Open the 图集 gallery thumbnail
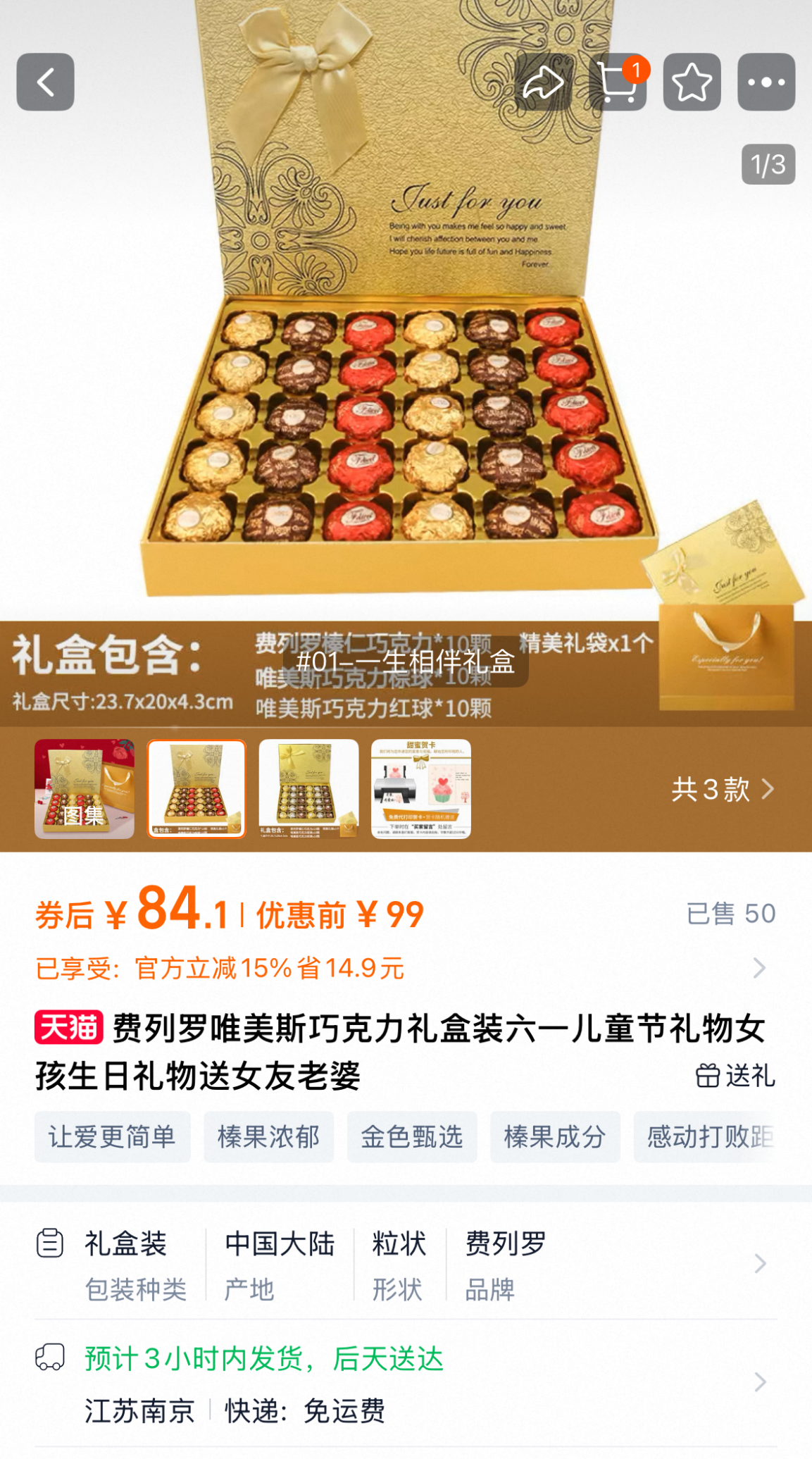Viewport: 812px width, 1459px height. click(x=84, y=788)
